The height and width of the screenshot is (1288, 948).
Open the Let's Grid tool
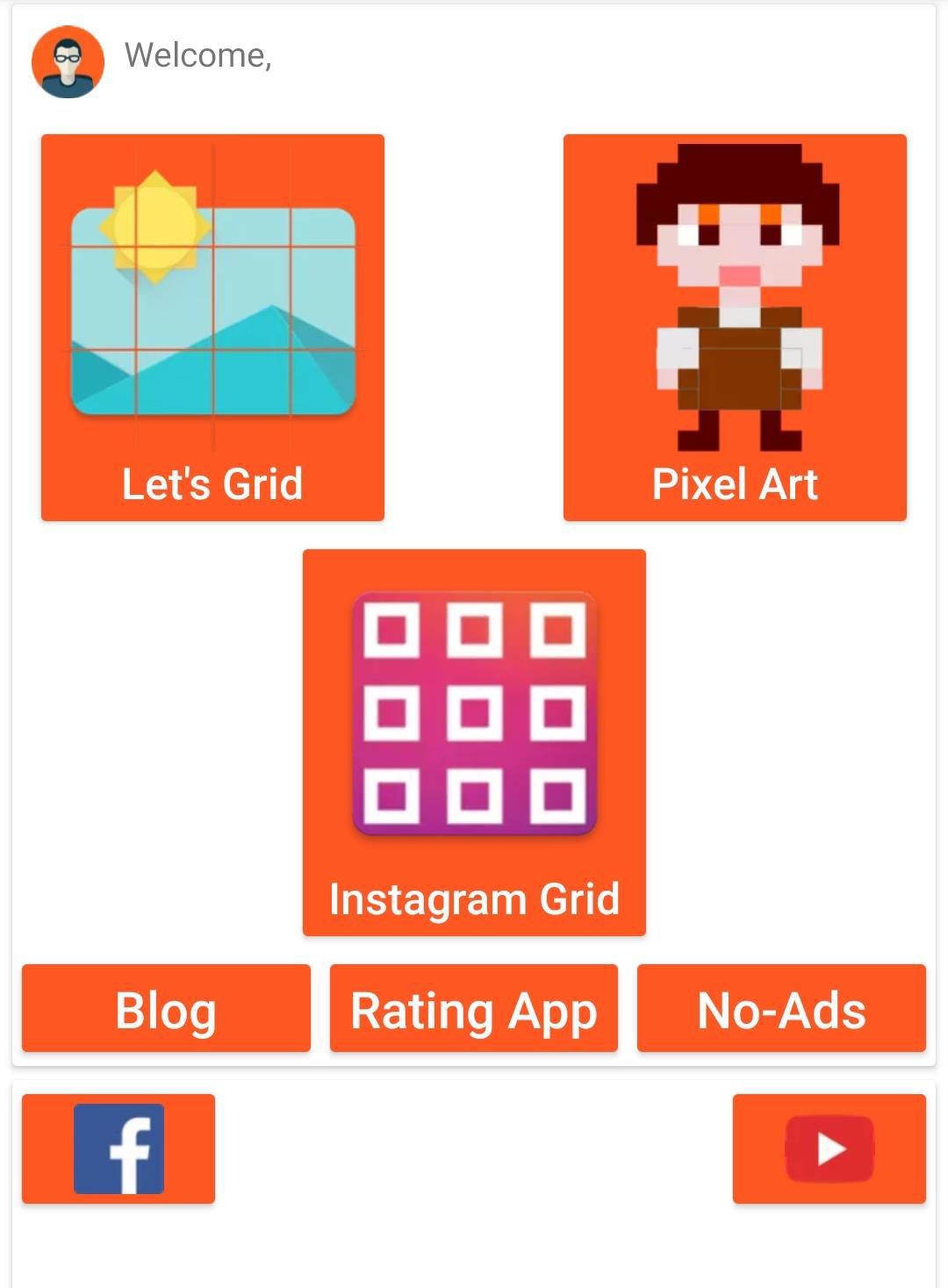212,327
